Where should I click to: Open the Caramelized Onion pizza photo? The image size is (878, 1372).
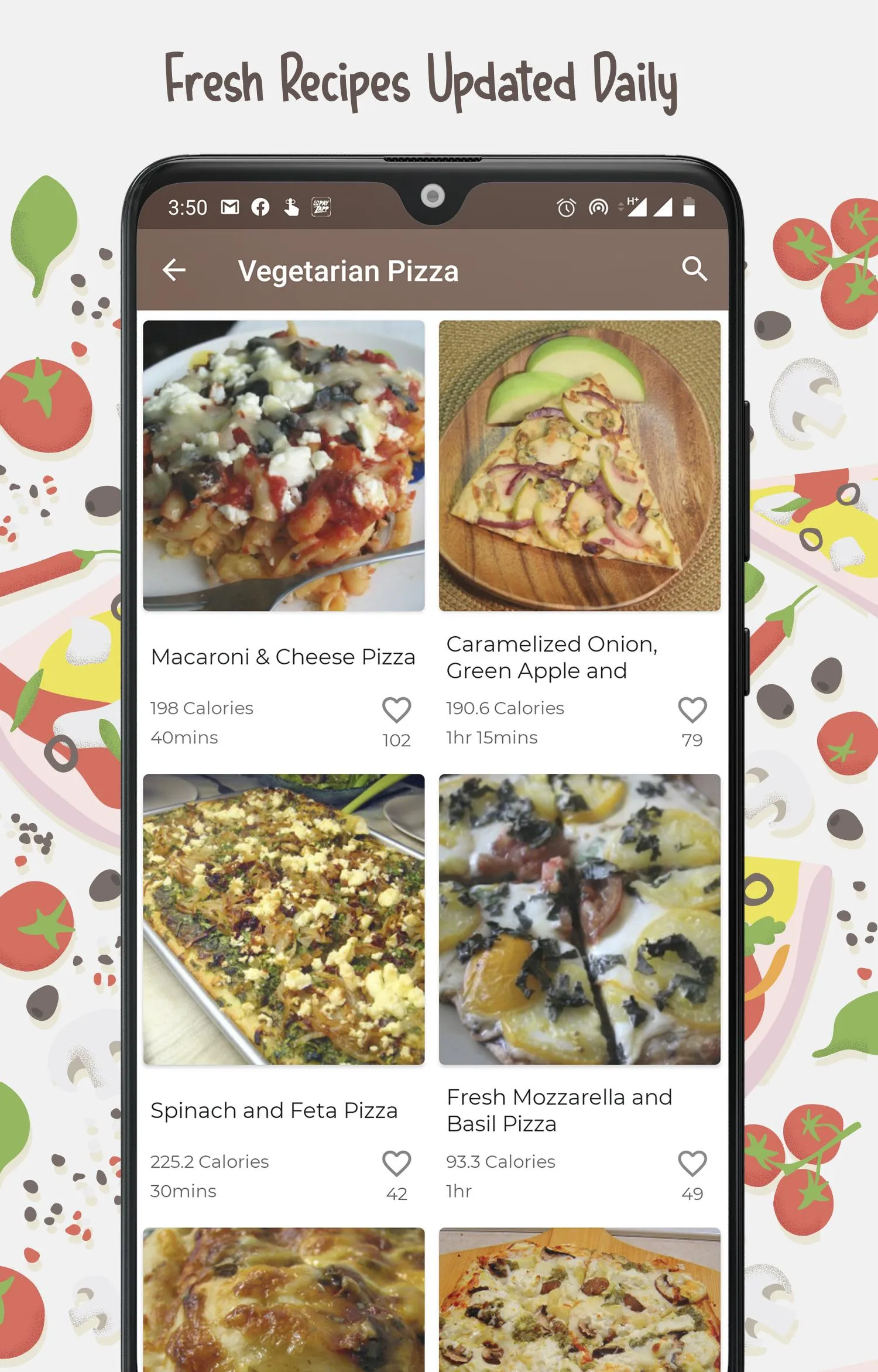pyautogui.click(x=579, y=468)
